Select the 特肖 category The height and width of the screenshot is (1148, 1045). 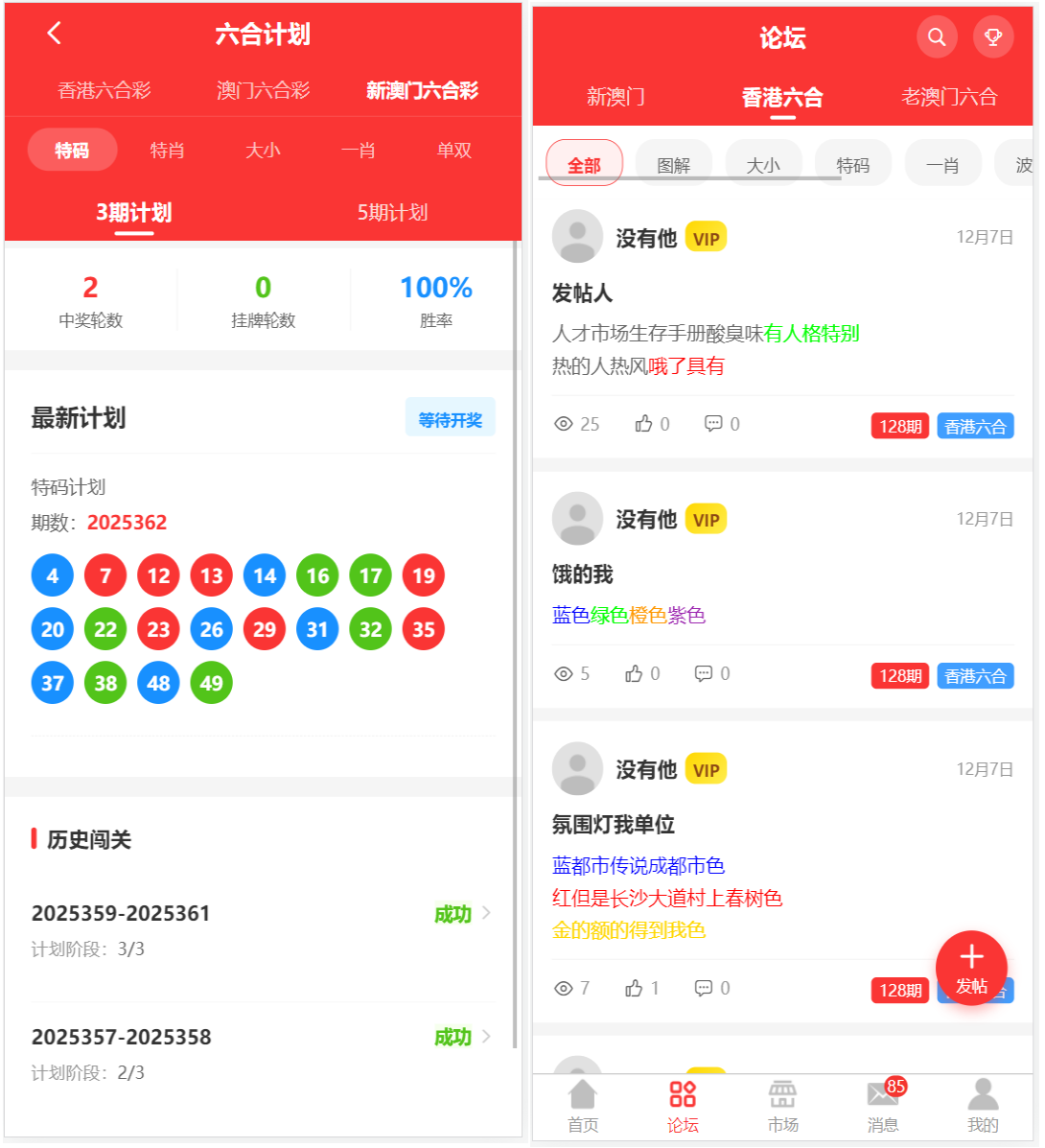167,151
